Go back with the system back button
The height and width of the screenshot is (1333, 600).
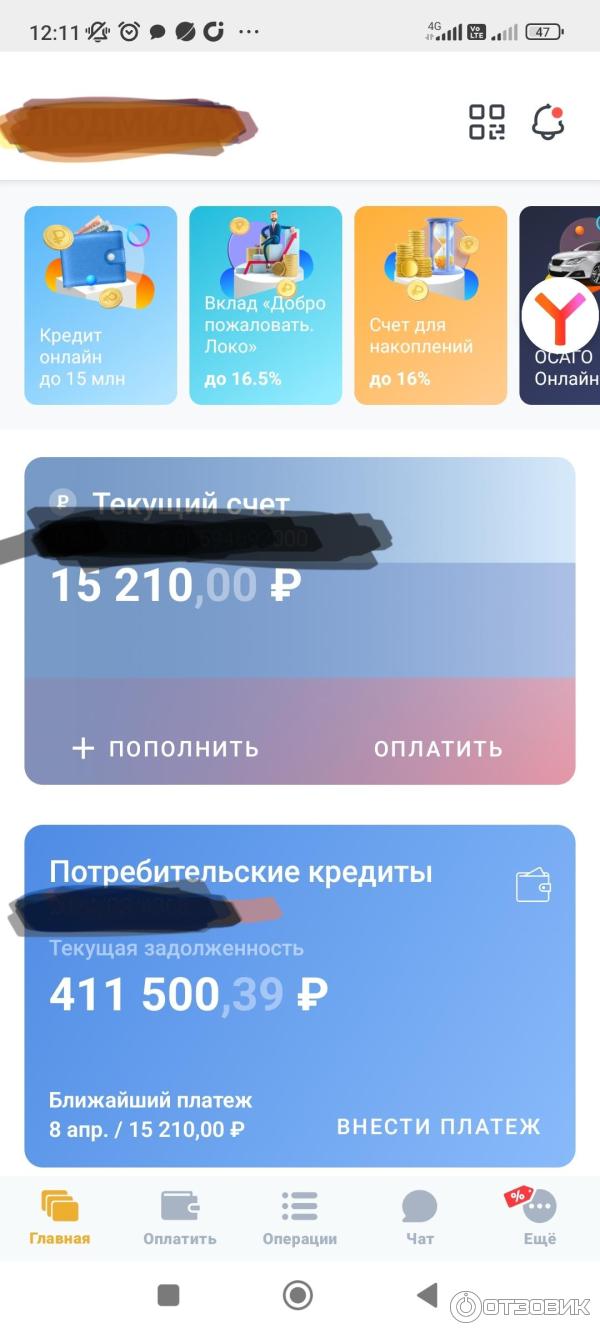427,1296
